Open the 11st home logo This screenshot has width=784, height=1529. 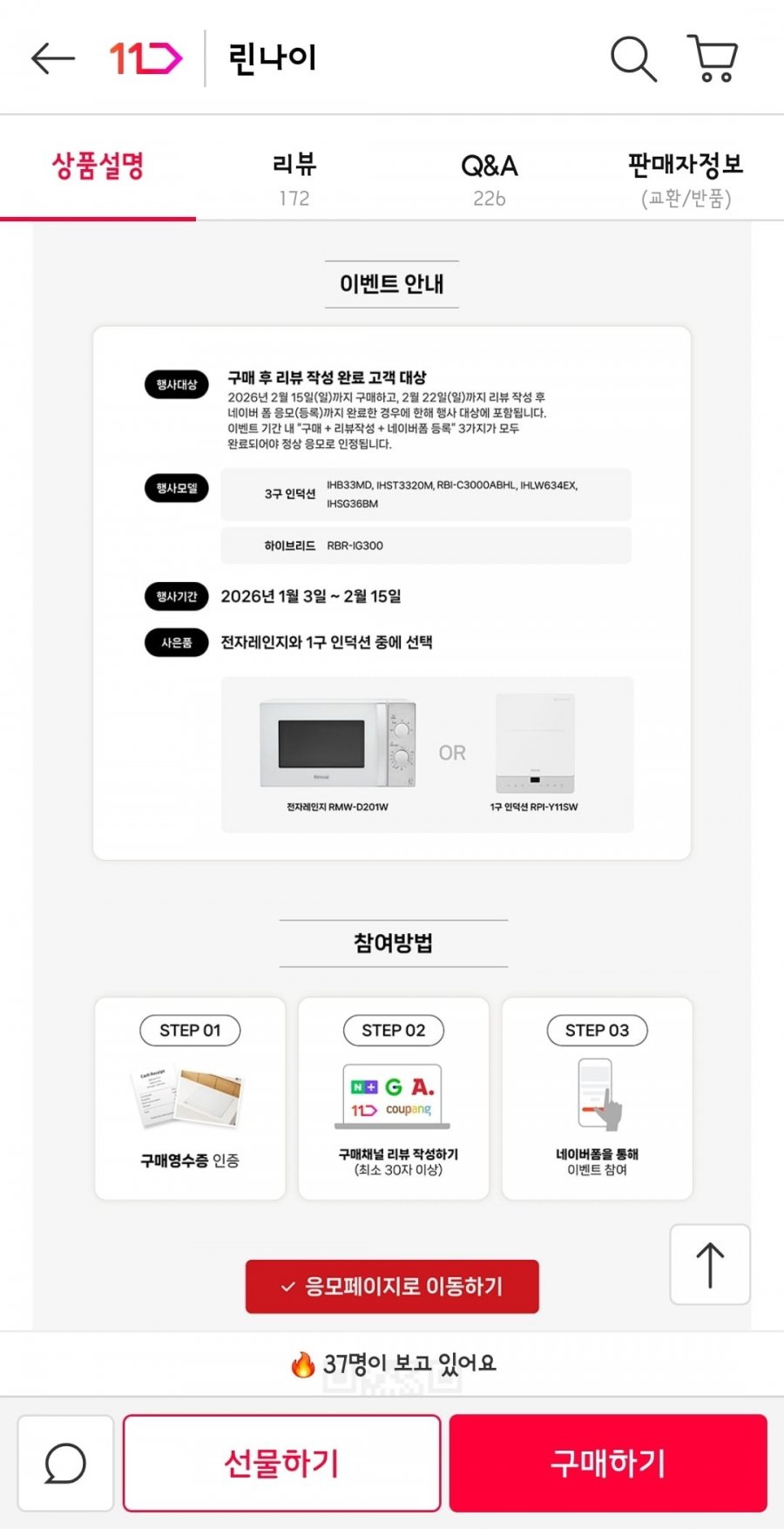145,58
